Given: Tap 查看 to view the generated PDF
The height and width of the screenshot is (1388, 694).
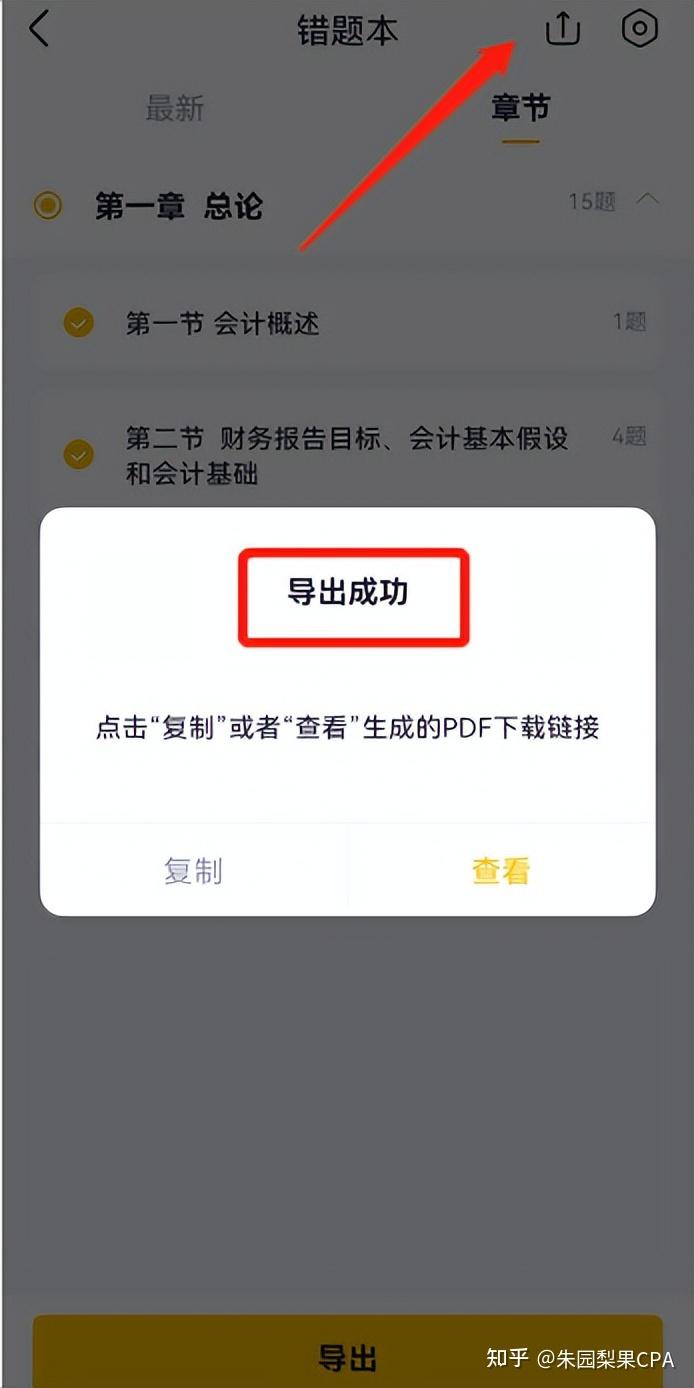Looking at the screenshot, I should 501,871.
